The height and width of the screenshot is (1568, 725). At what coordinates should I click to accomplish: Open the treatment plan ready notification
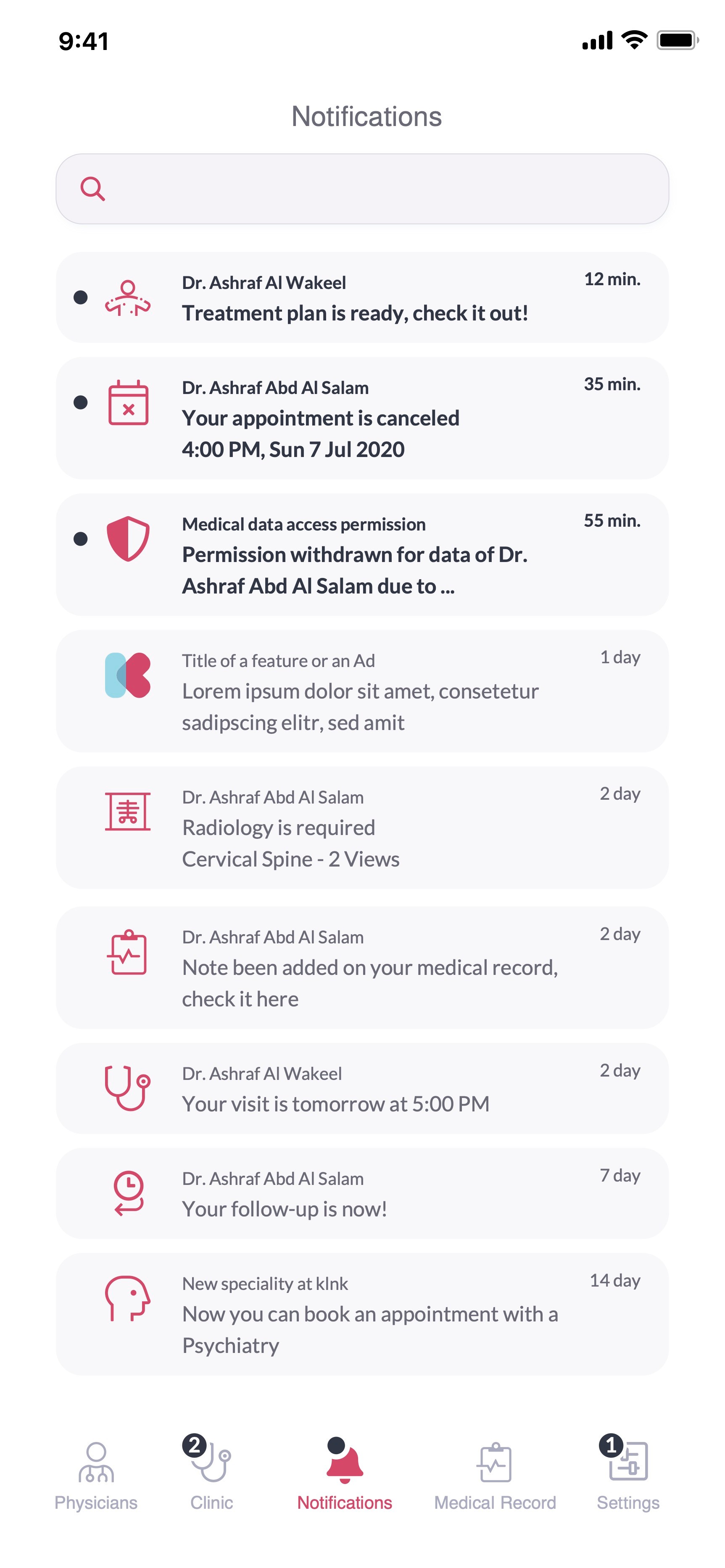click(362, 298)
